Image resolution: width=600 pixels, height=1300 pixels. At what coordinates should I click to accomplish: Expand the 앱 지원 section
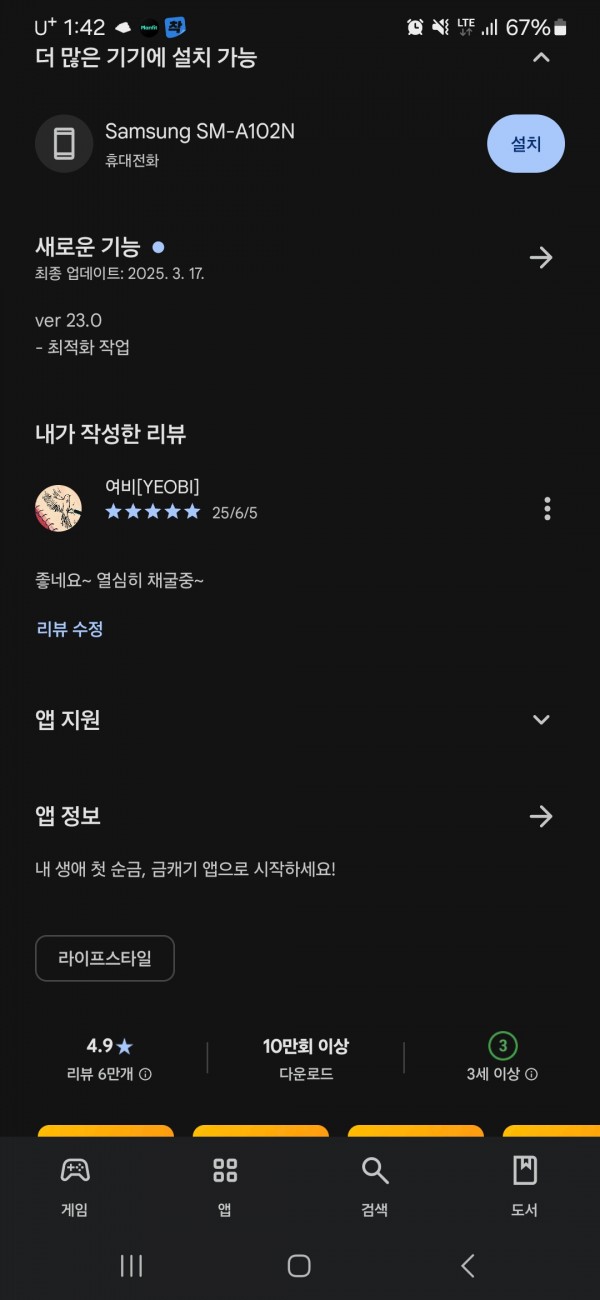click(541, 720)
